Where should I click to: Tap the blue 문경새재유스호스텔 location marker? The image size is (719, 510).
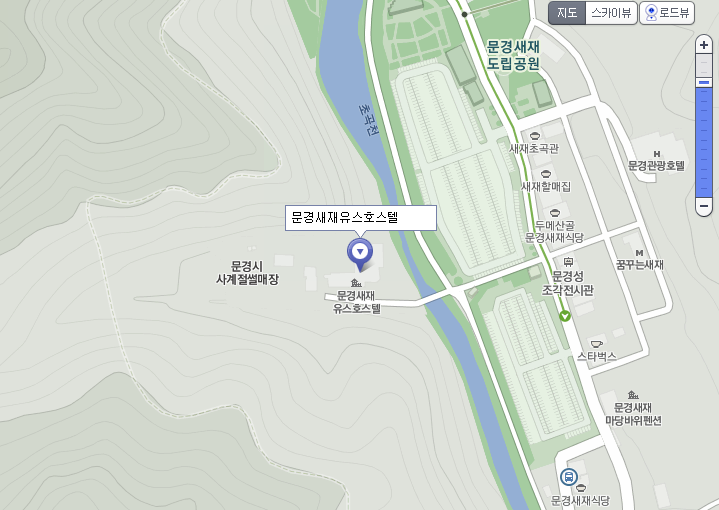[359, 251]
